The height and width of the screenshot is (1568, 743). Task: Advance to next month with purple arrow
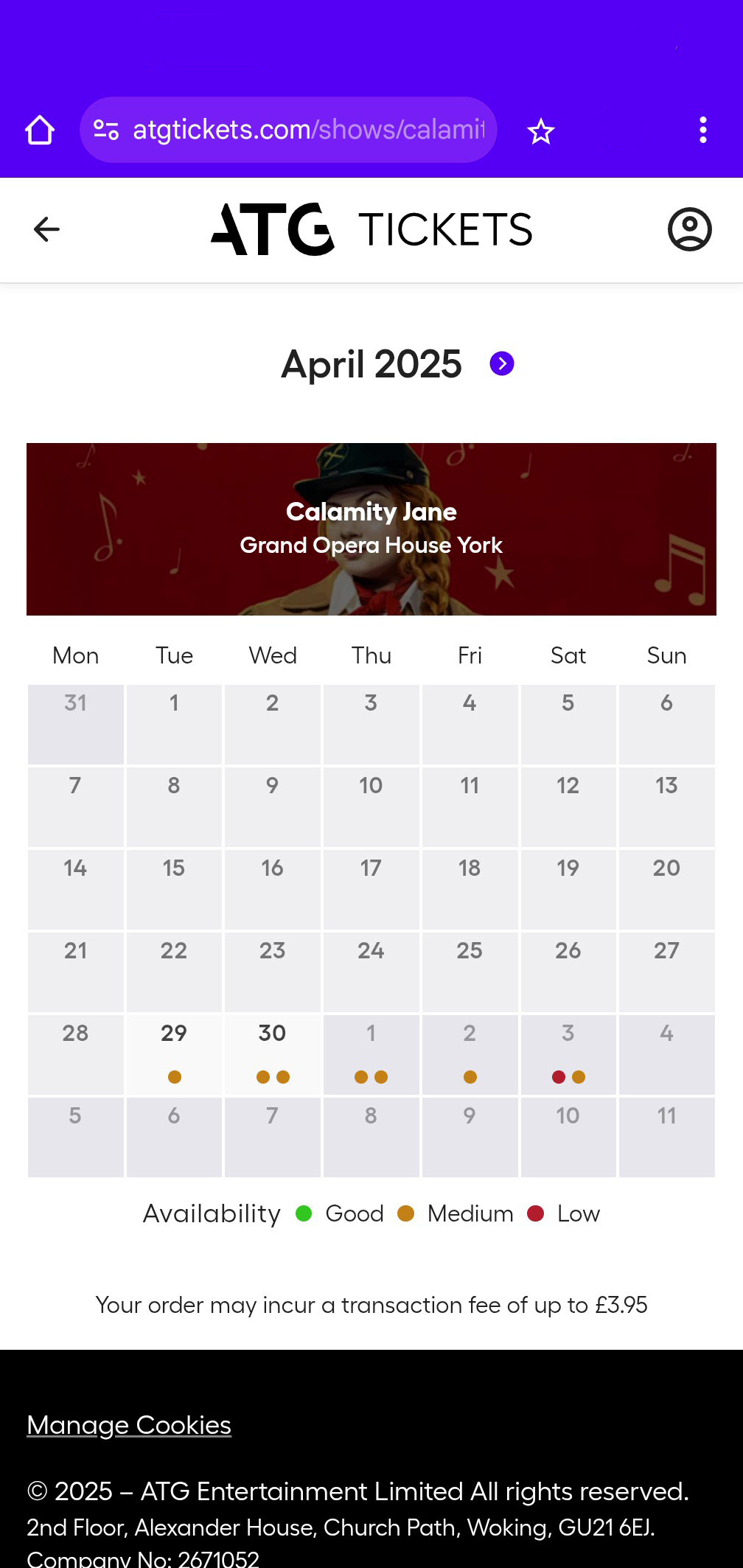click(502, 363)
